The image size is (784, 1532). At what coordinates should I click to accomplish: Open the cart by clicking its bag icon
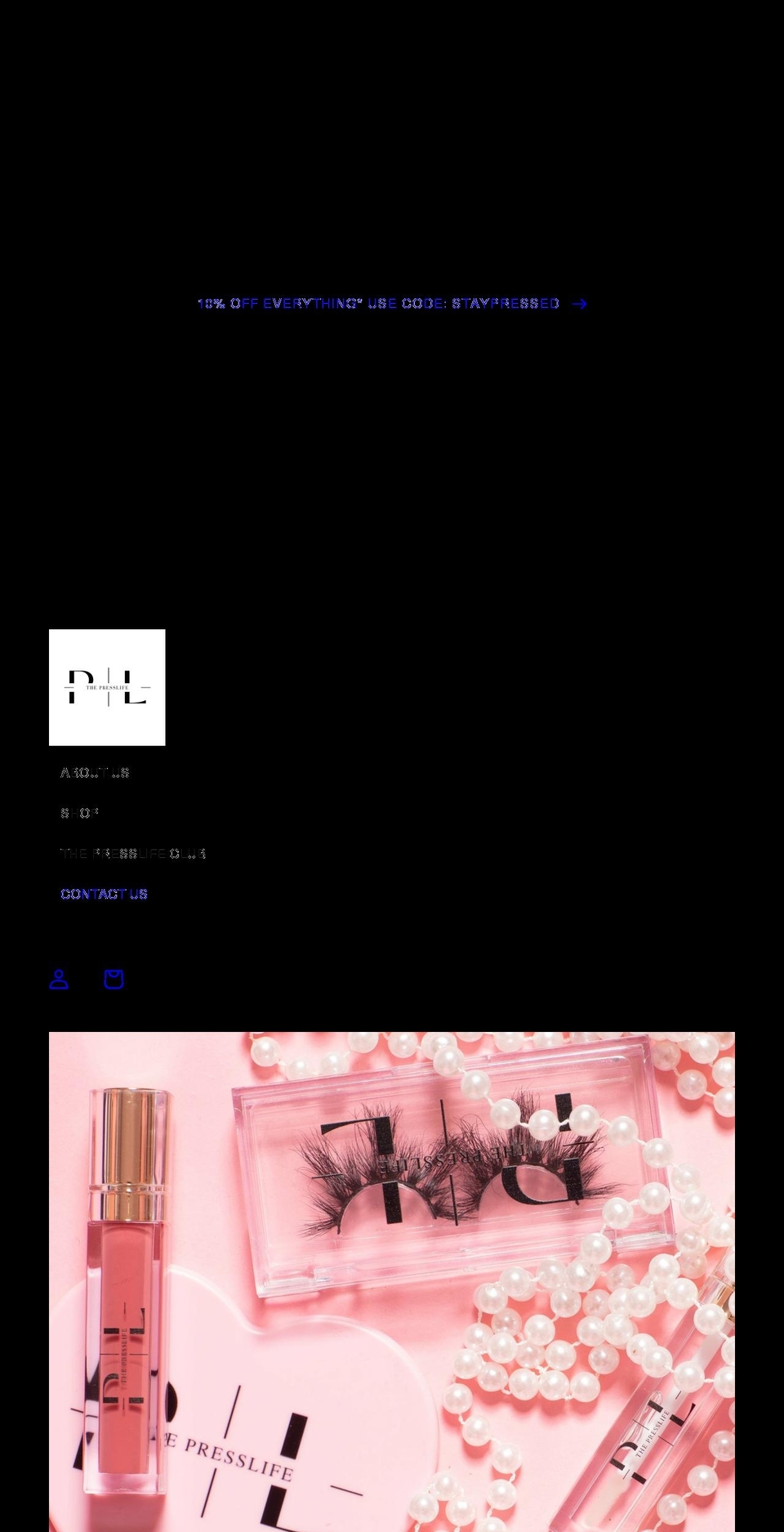tap(114, 979)
